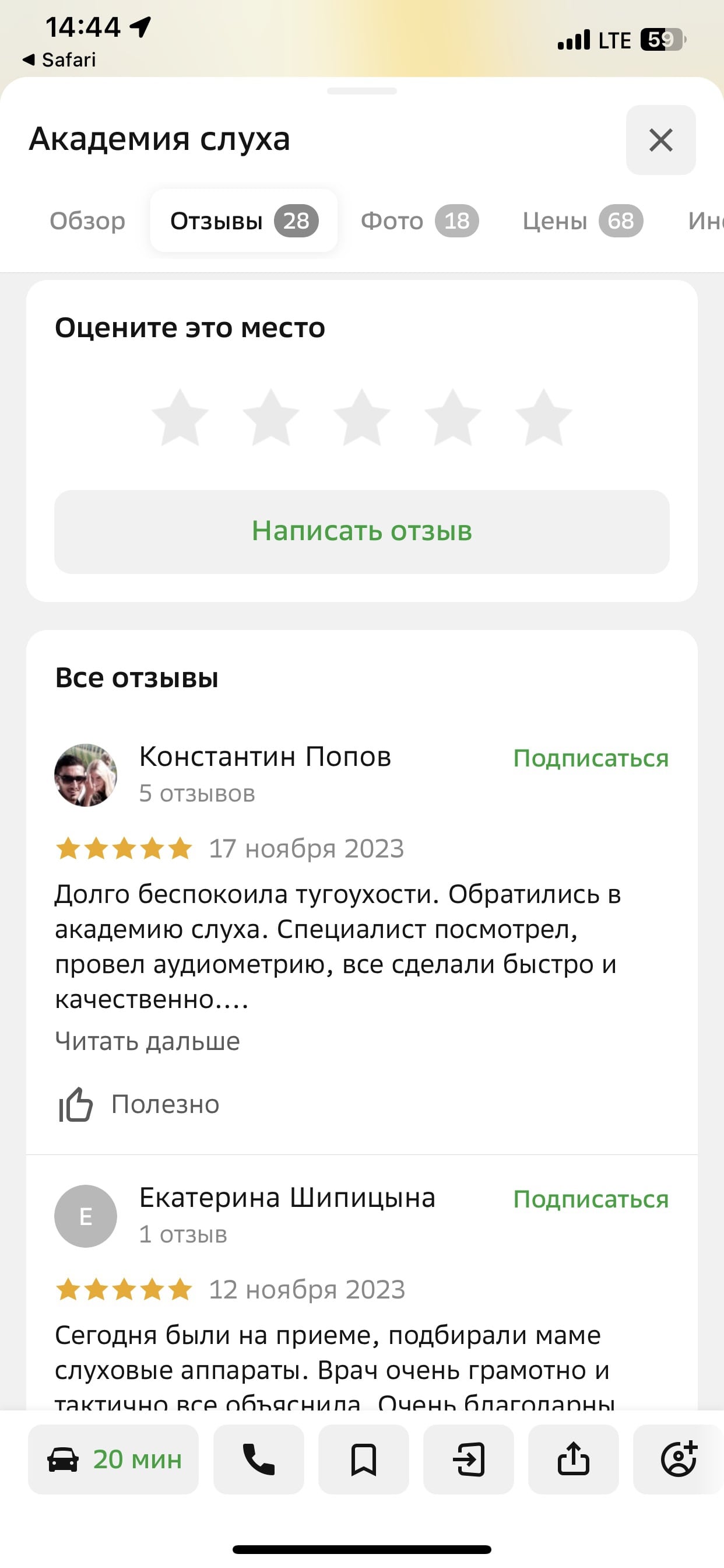724x1568 pixels.
Task: Build a 20 мин car route
Action: pos(114,1459)
